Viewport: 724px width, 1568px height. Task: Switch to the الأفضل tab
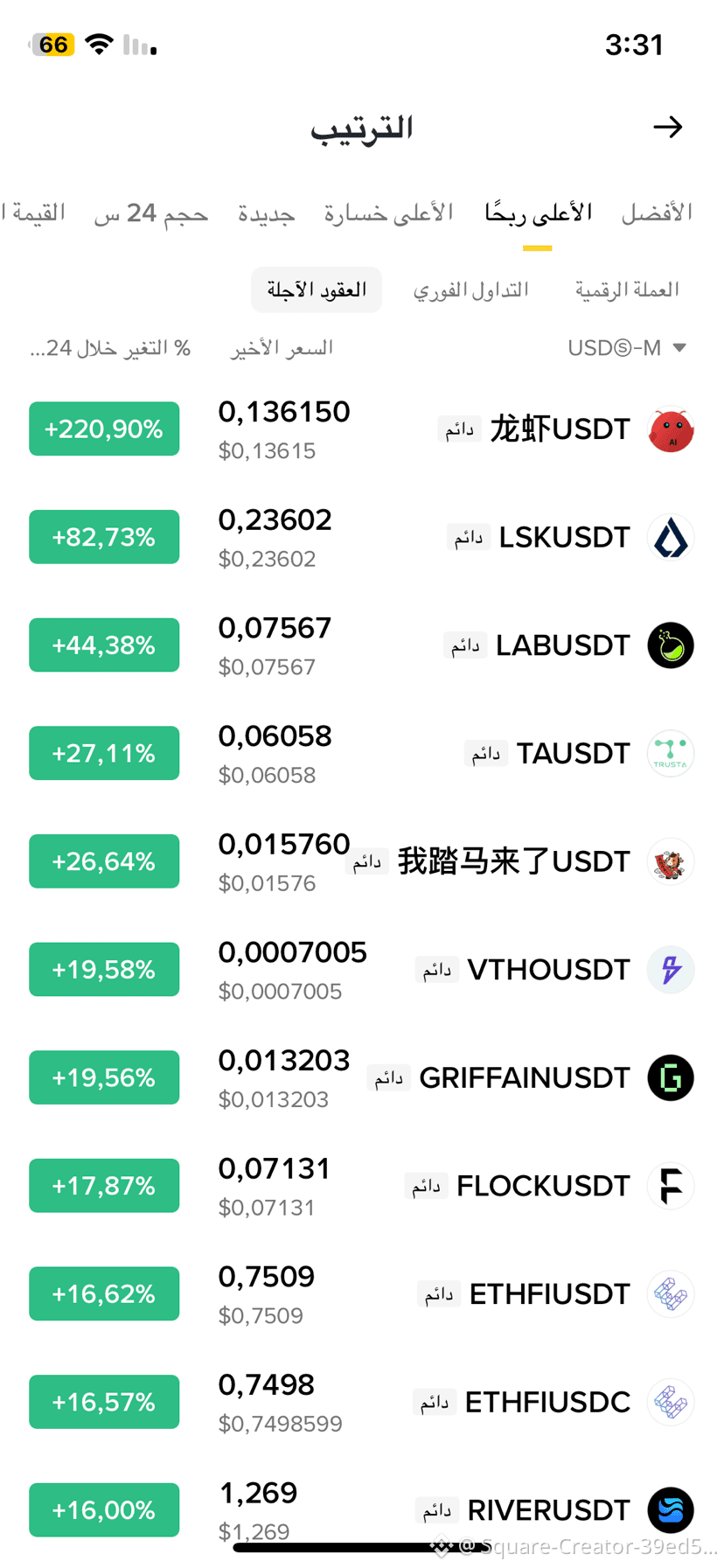[x=657, y=213]
